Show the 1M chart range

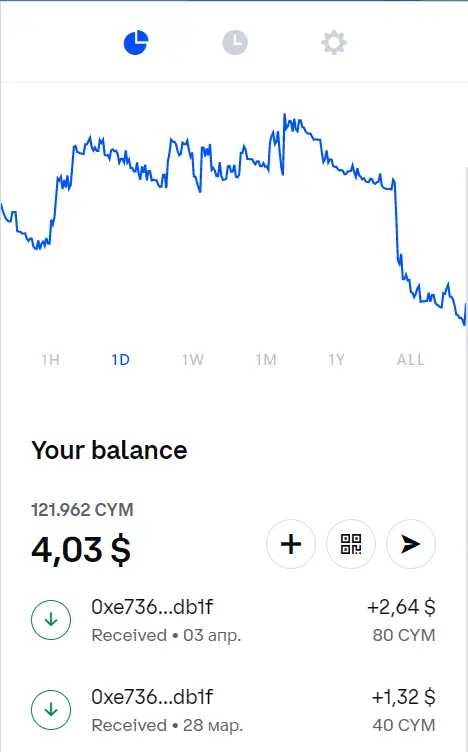266,360
